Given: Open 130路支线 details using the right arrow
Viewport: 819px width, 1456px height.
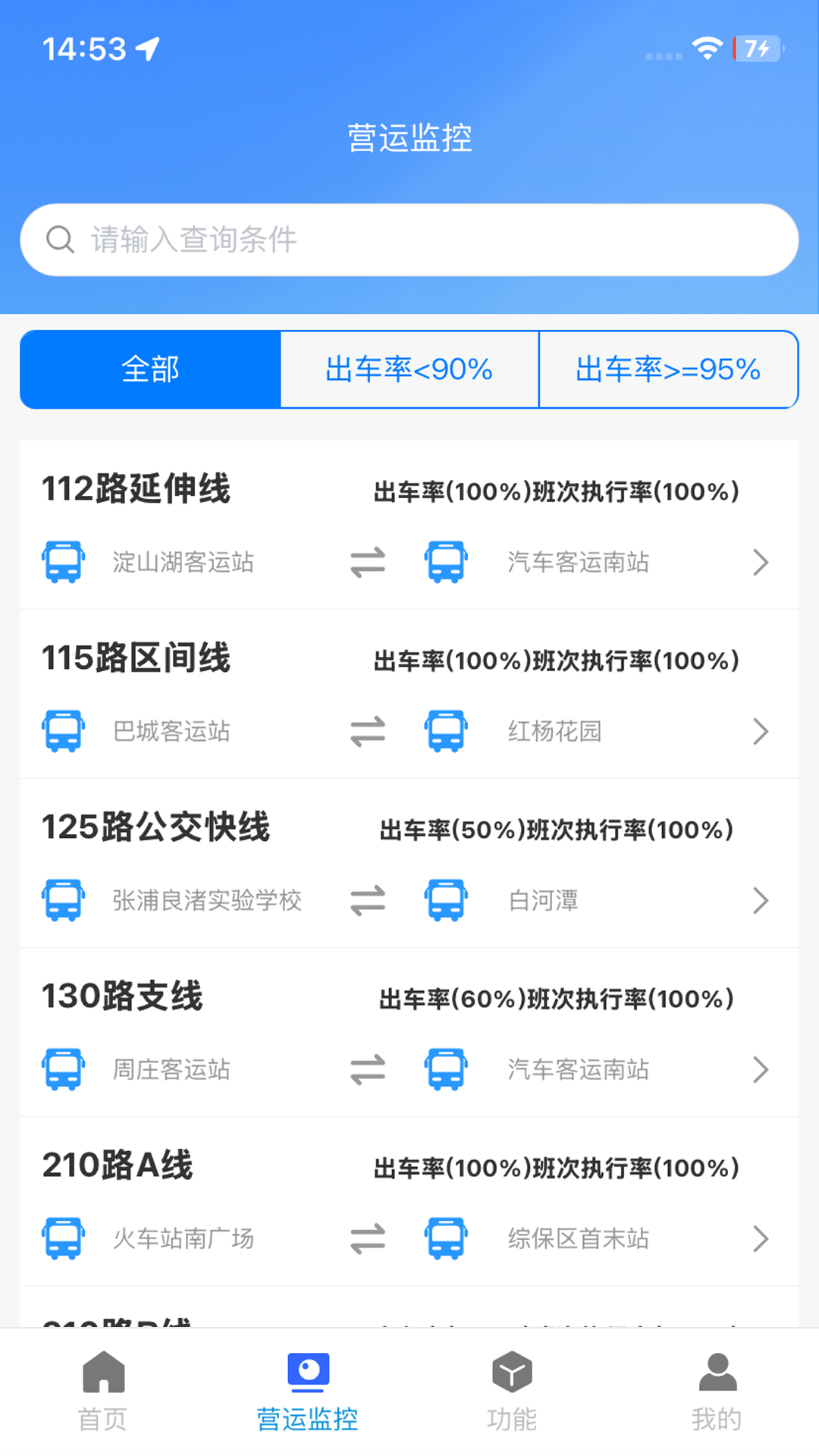Looking at the screenshot, I should click(x=761, y=1070).
